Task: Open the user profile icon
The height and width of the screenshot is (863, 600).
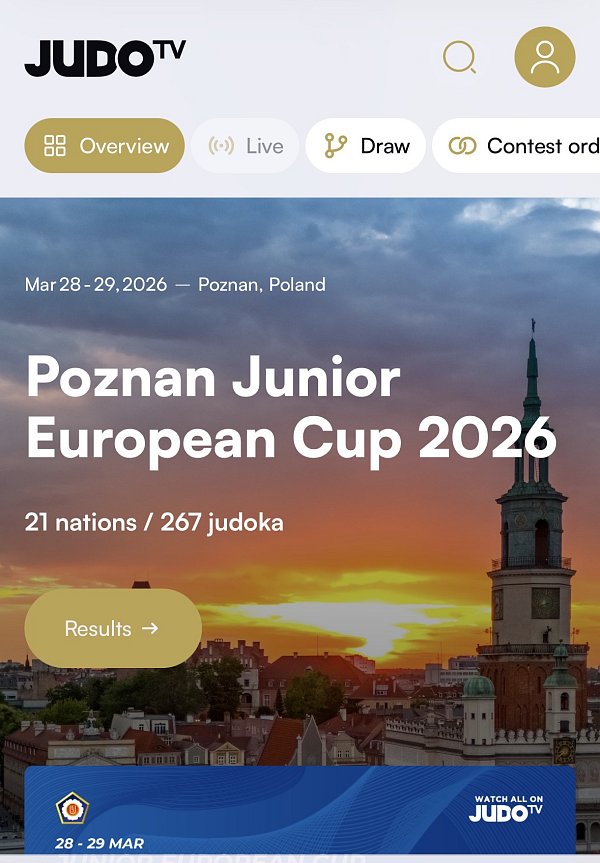Action: coord(545,57)
